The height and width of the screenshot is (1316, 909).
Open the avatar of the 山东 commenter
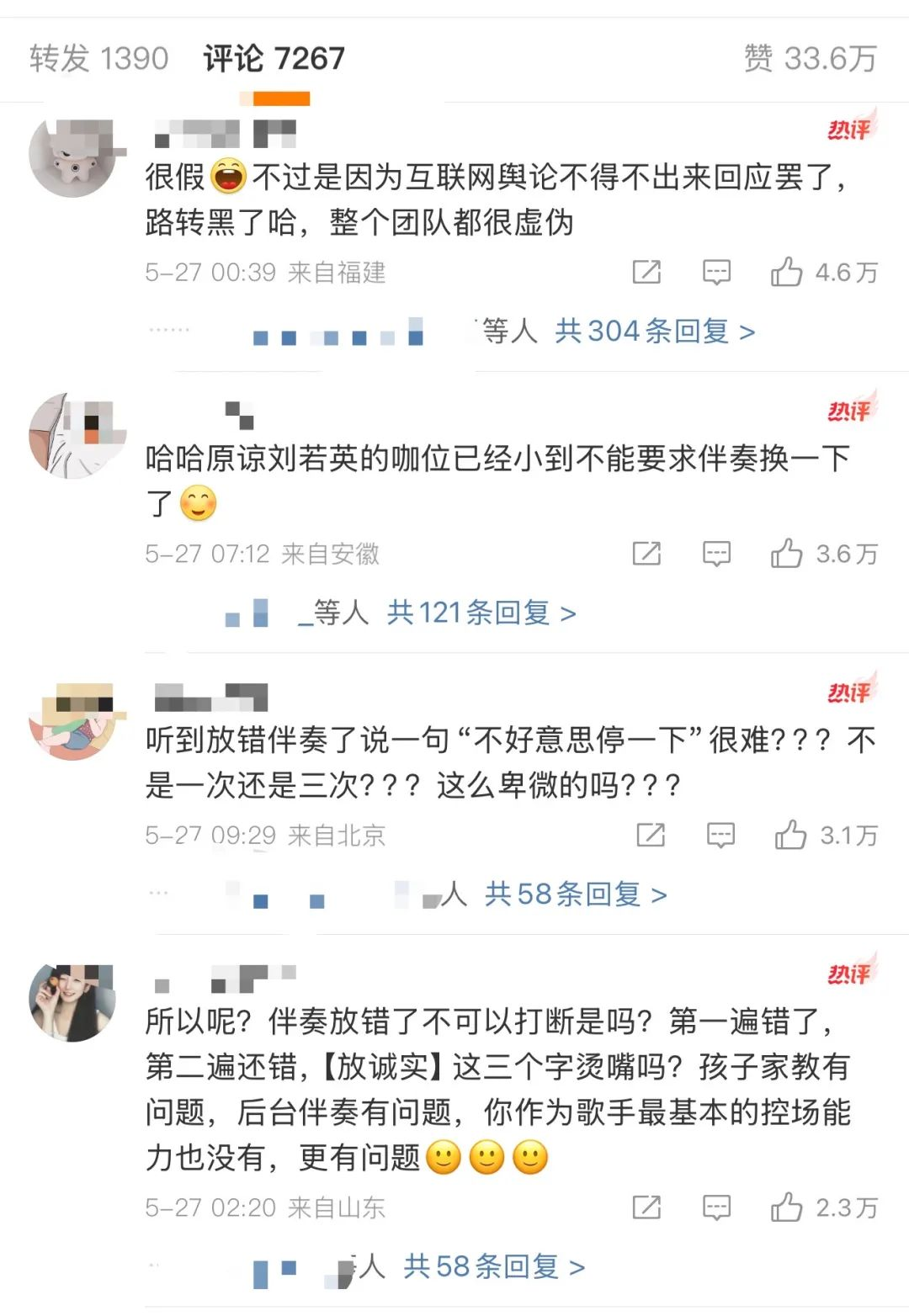click(72, 1003)
